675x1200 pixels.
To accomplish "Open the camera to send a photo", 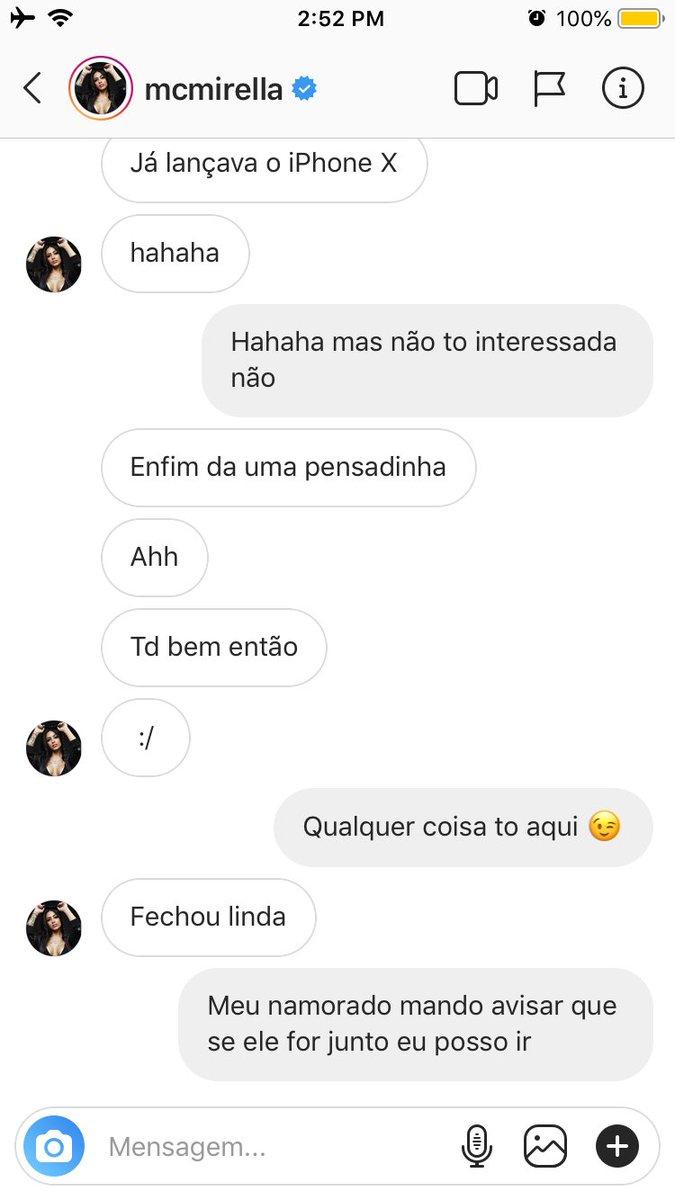I will coord(54,1146).
